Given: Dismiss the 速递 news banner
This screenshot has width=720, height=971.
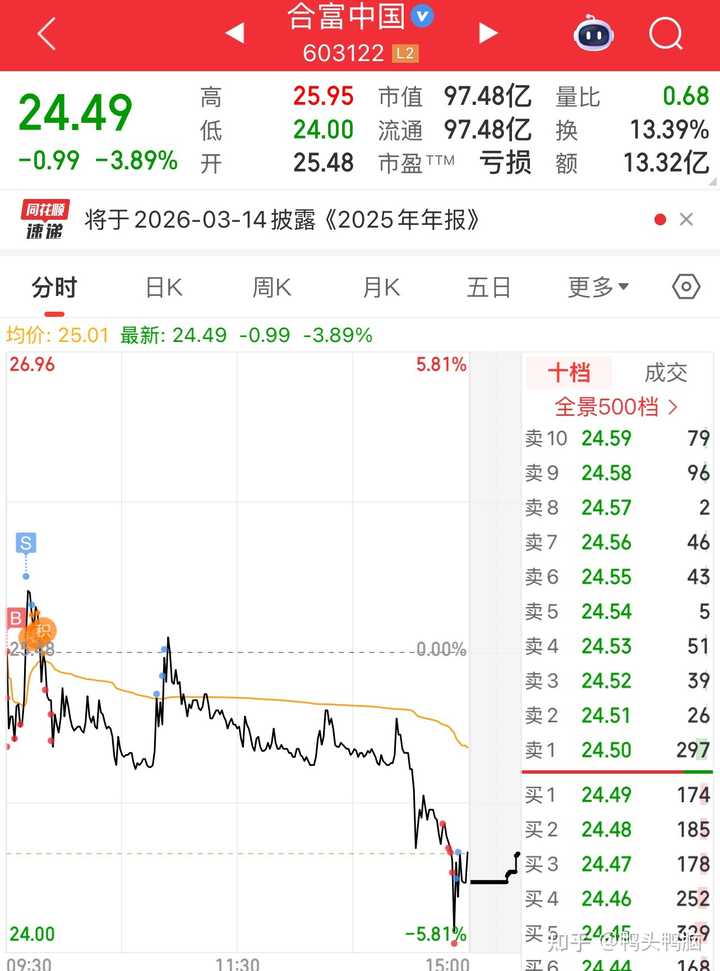Looking at the screenshot, I should [686, 220].
